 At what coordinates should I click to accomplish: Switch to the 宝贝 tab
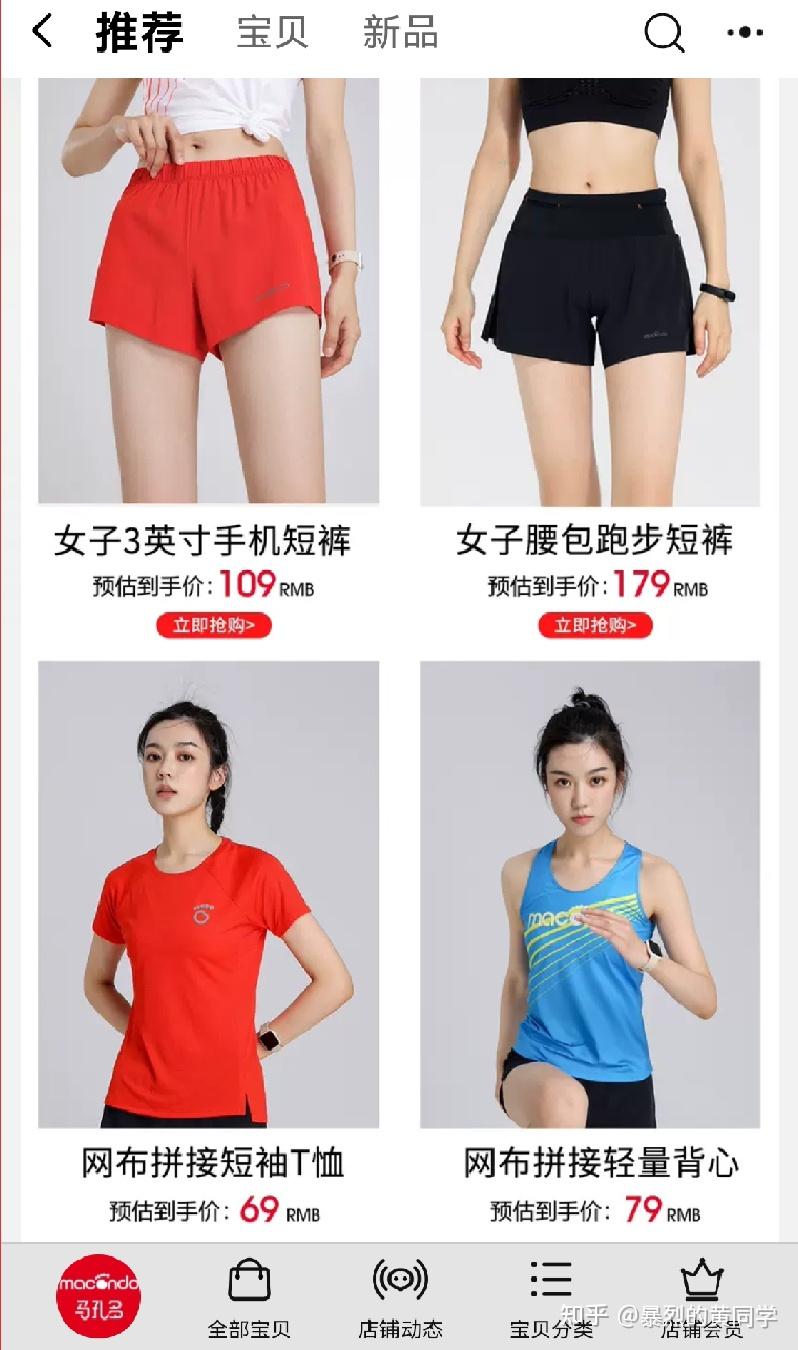[x=272, y=33]
